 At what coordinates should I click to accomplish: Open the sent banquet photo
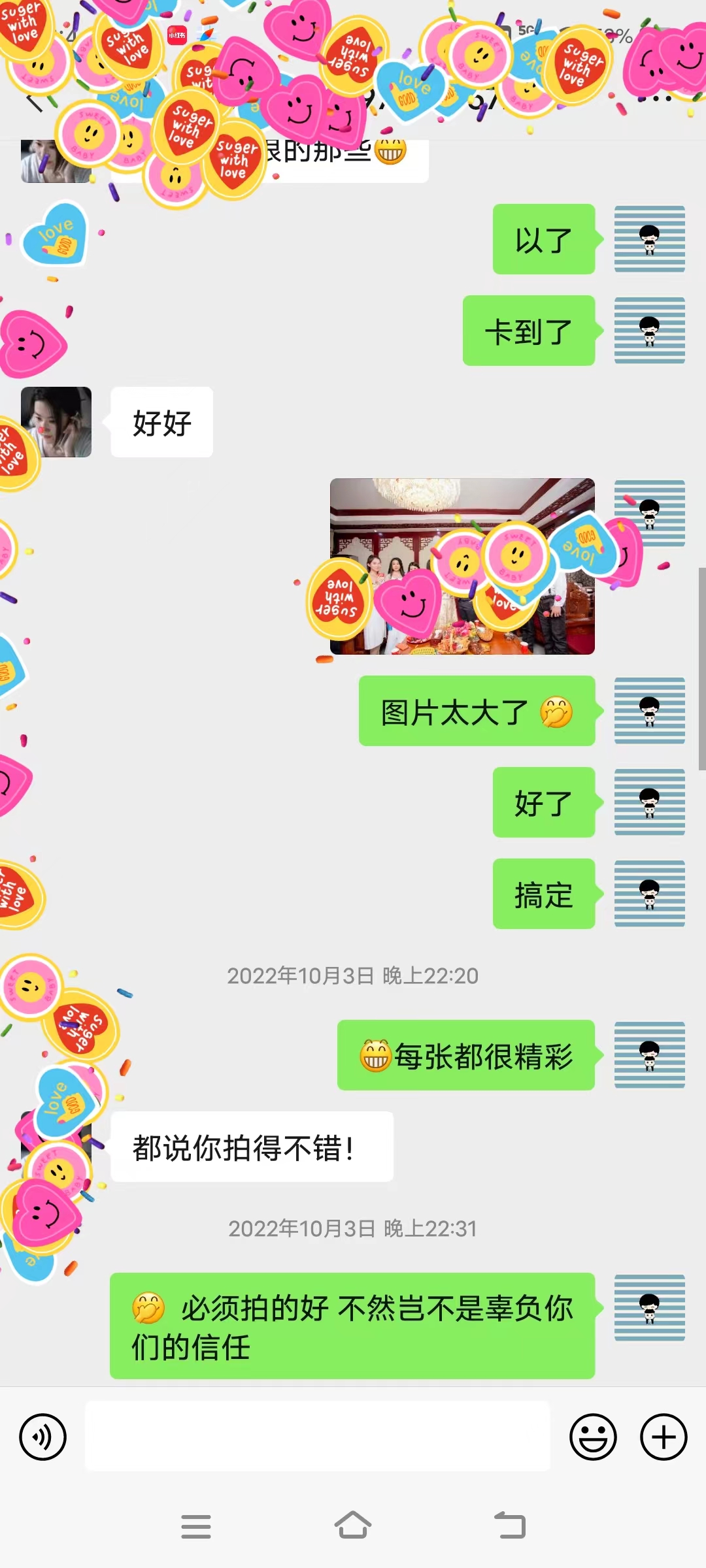[462, 566]
